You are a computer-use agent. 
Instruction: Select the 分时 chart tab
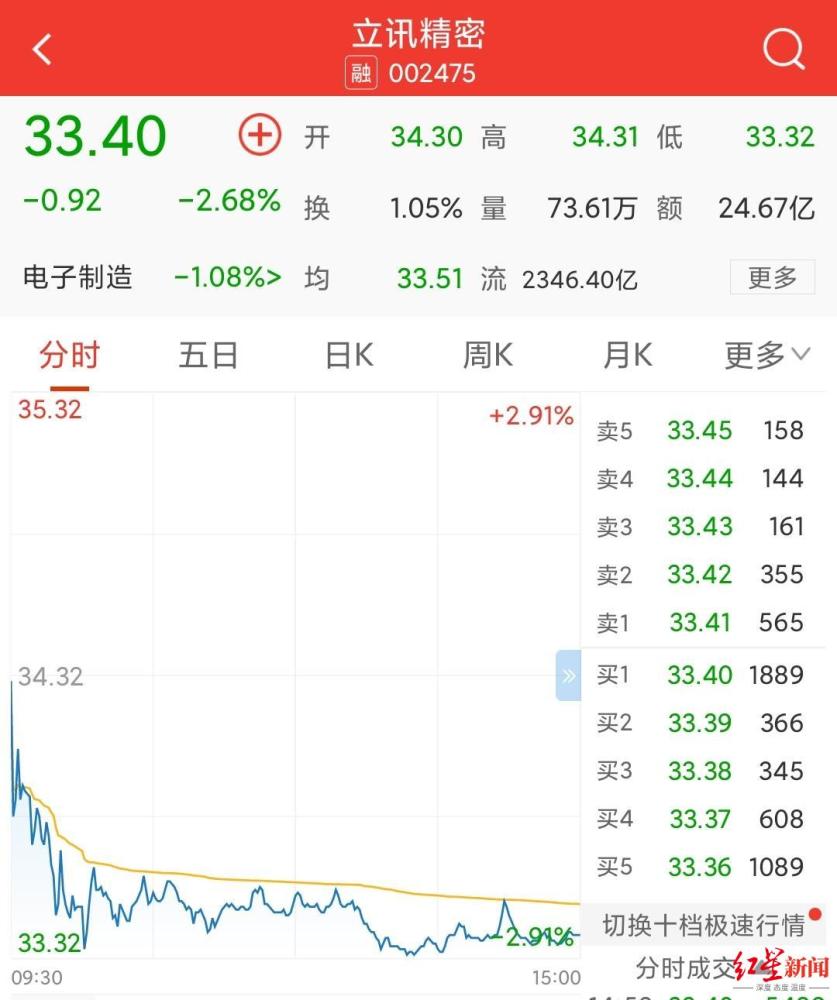[69, 355]
